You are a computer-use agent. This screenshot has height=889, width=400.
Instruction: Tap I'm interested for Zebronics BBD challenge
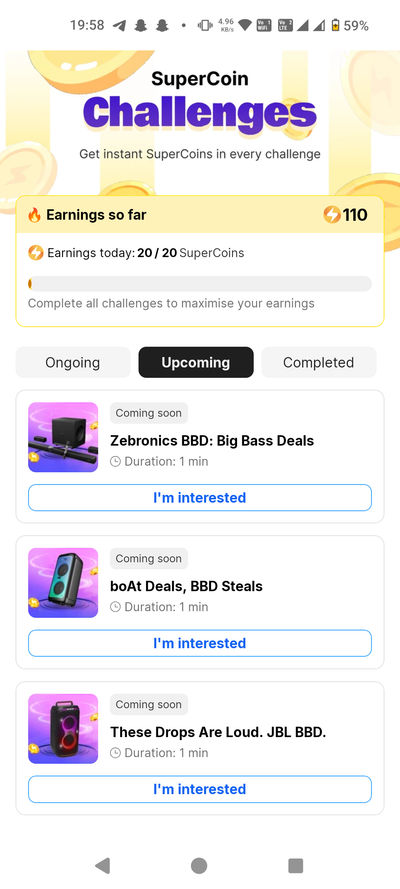(200, 498)
